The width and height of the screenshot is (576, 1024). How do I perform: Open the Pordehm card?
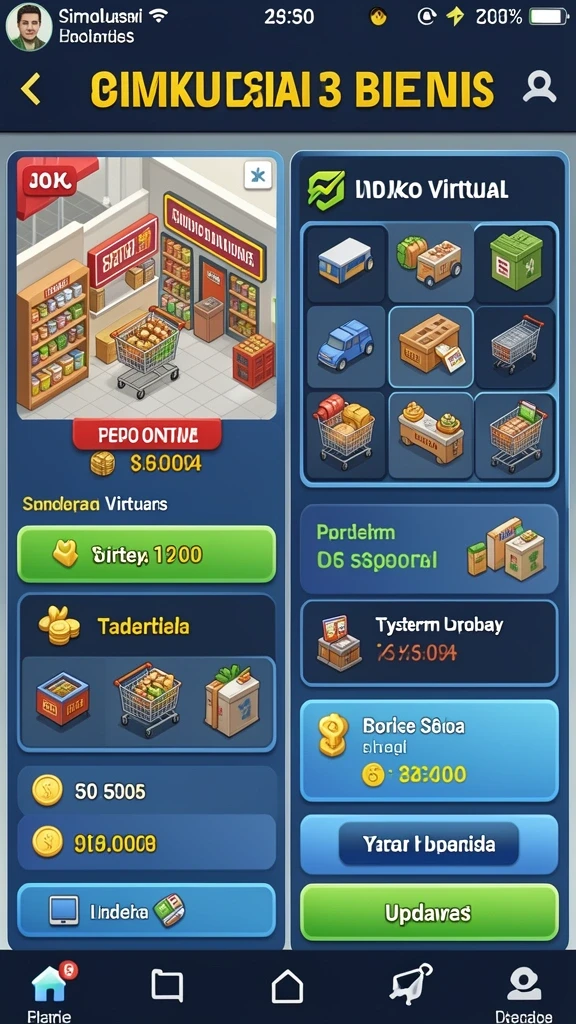pos(429,549)
